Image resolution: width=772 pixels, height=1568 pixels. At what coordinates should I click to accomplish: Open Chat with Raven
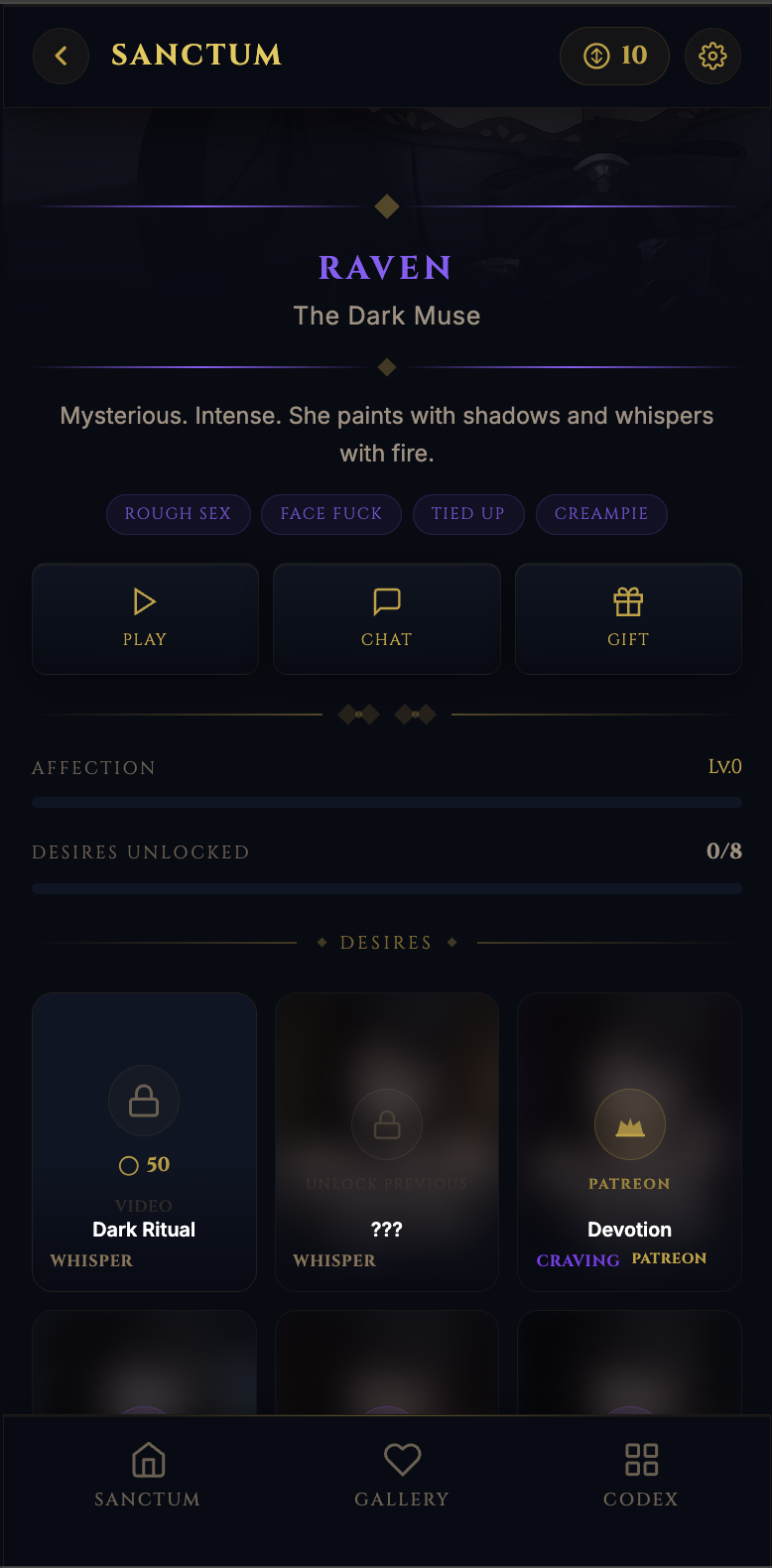click(x=386, y=618)
